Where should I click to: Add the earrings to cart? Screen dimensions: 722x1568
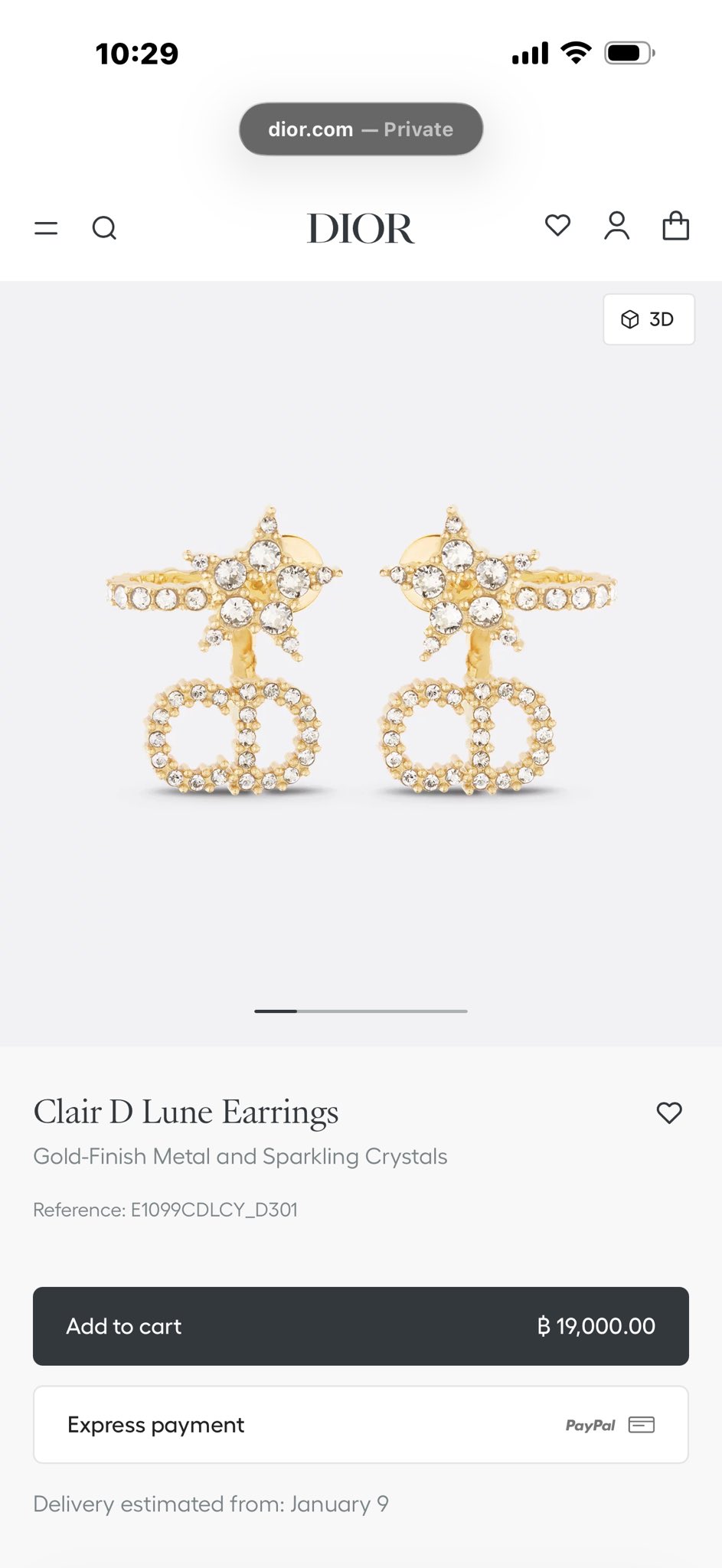361,1326
